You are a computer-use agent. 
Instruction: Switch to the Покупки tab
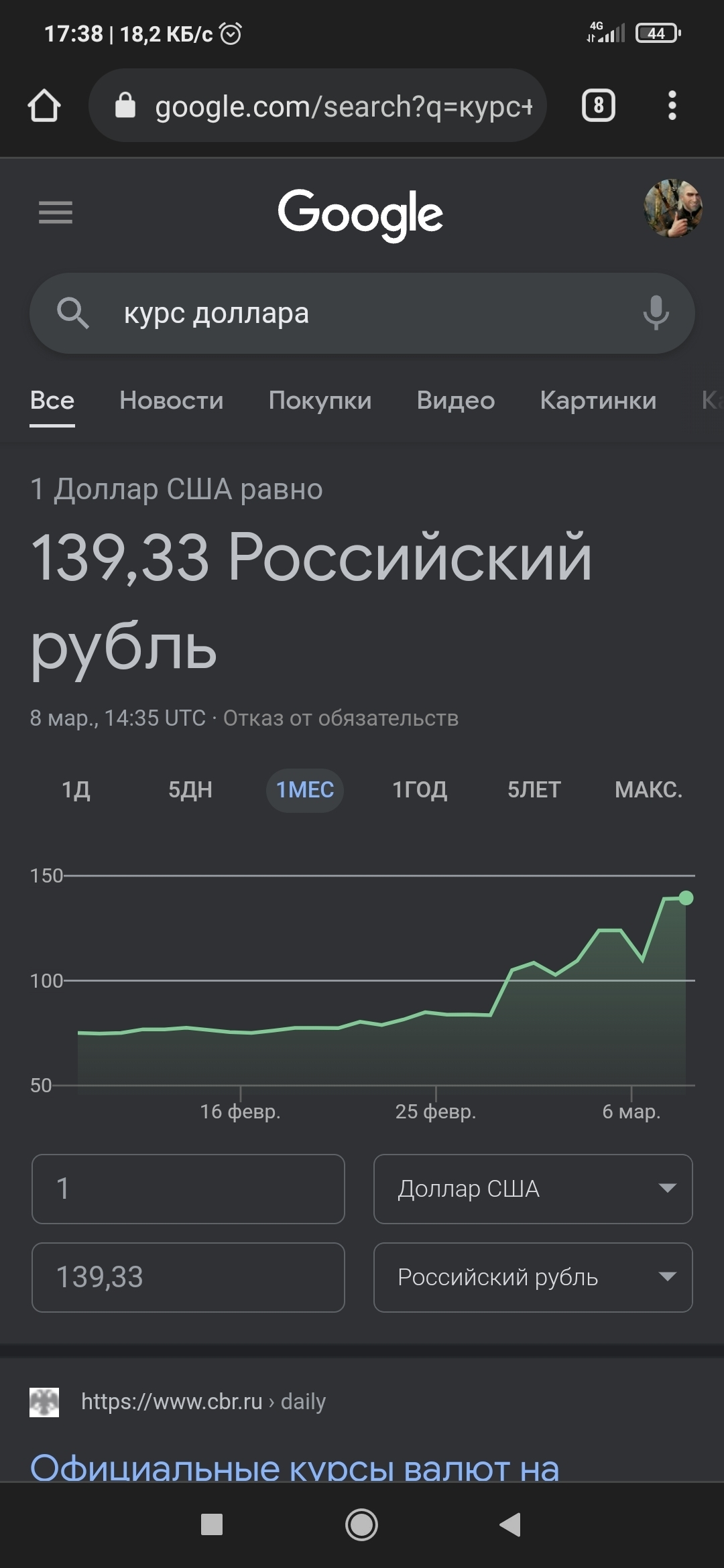(x=320, y=400)
